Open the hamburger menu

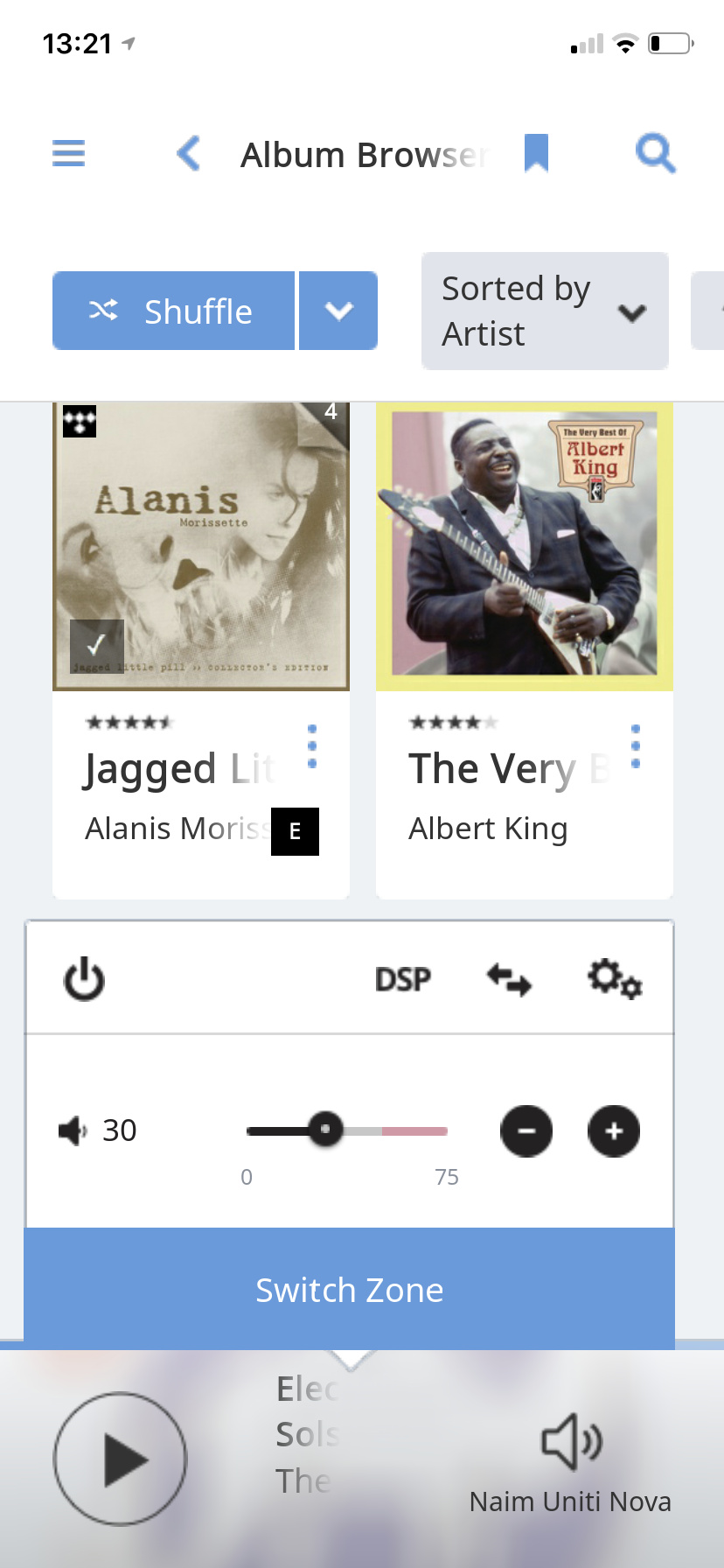[x=68, y=153]
